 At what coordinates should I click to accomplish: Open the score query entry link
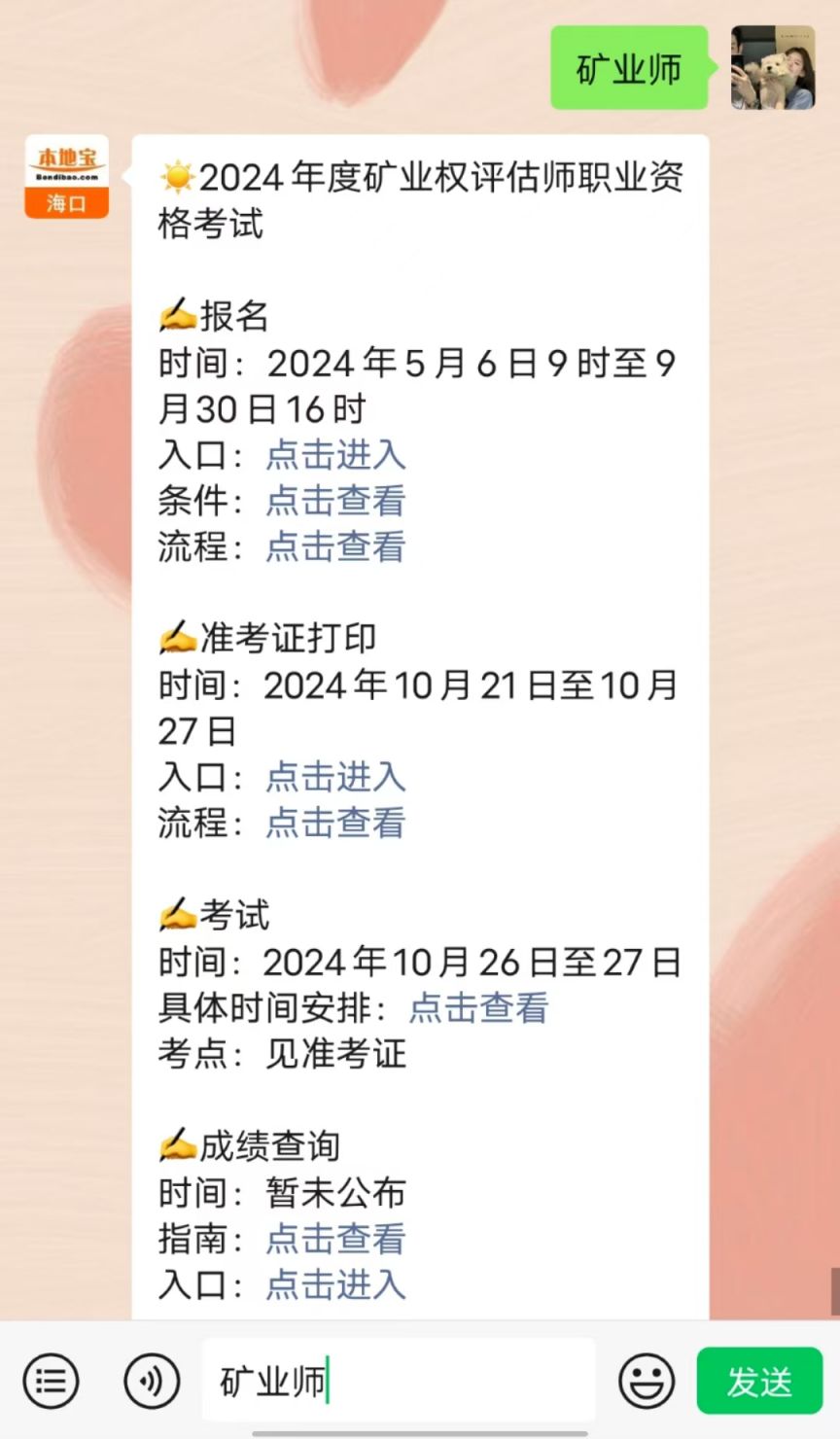(x=335, y=1284)
